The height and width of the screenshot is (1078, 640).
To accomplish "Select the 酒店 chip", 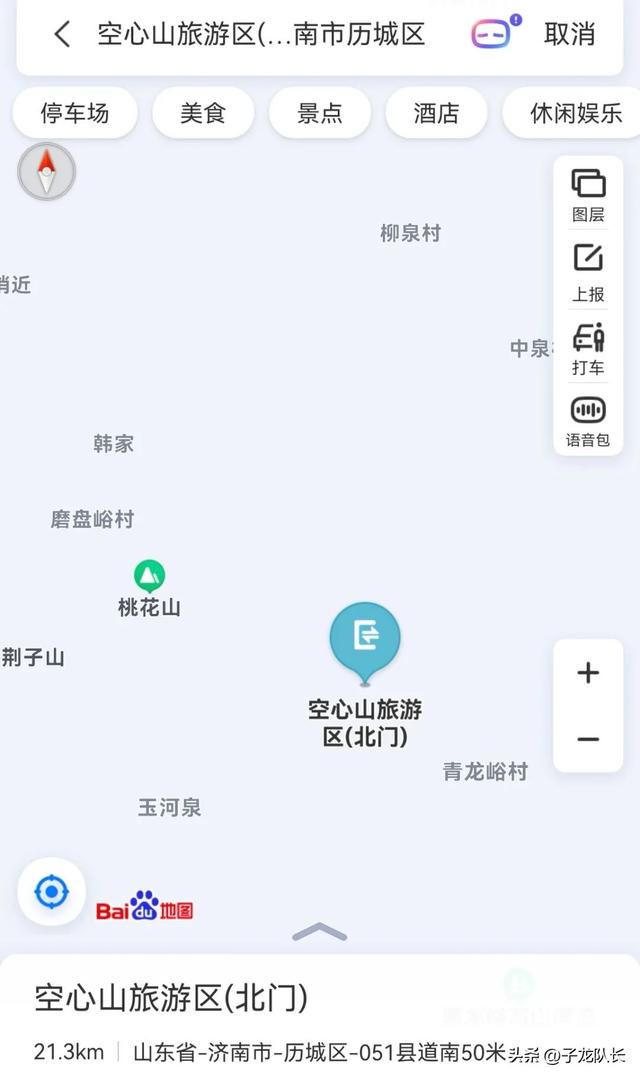I will coord(437,113).
